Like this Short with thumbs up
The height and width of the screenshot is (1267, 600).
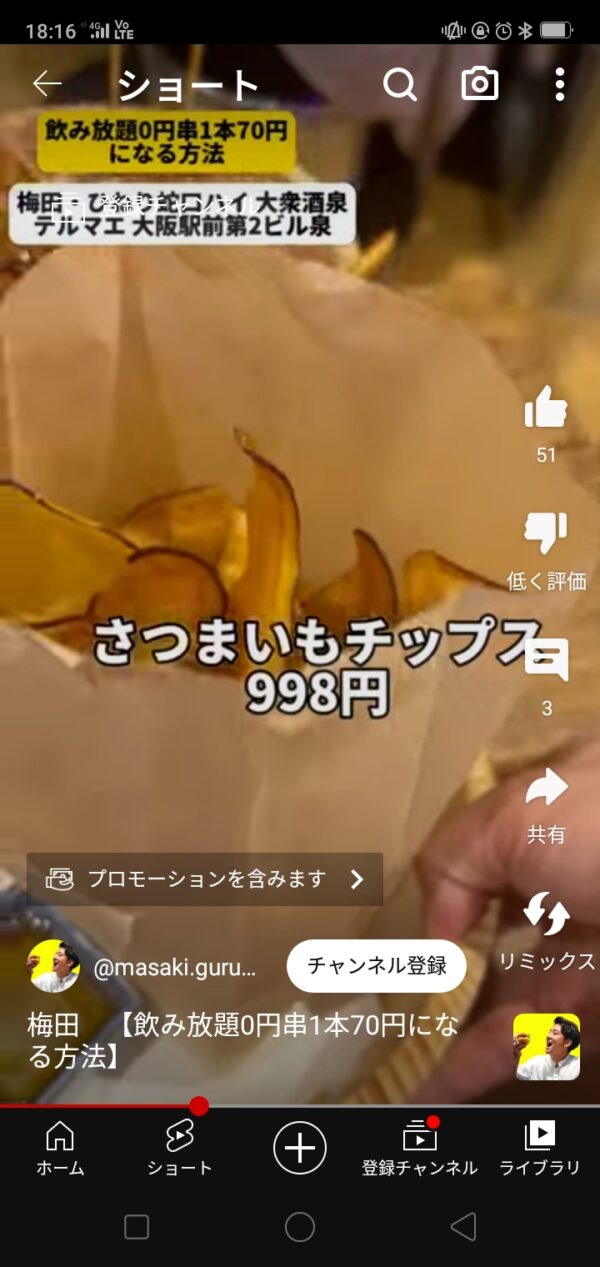(x=546, y=409)
